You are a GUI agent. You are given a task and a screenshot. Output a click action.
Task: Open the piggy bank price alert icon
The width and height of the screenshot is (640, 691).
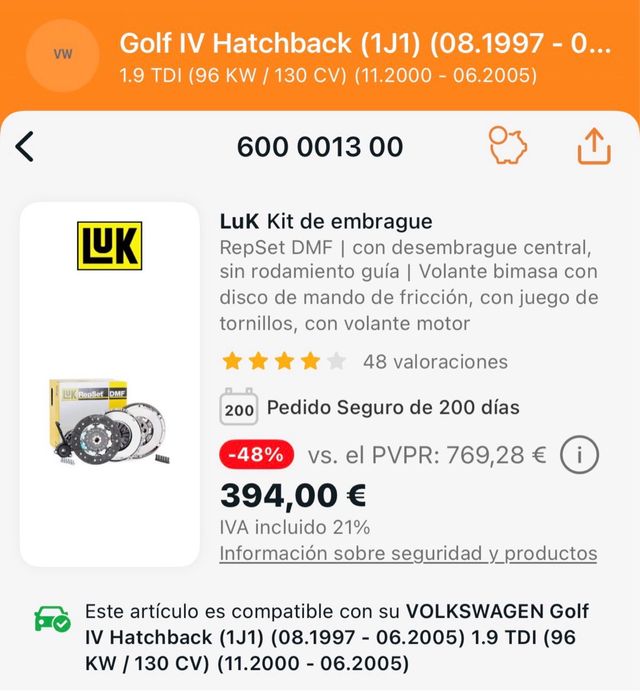coord(507,146)
